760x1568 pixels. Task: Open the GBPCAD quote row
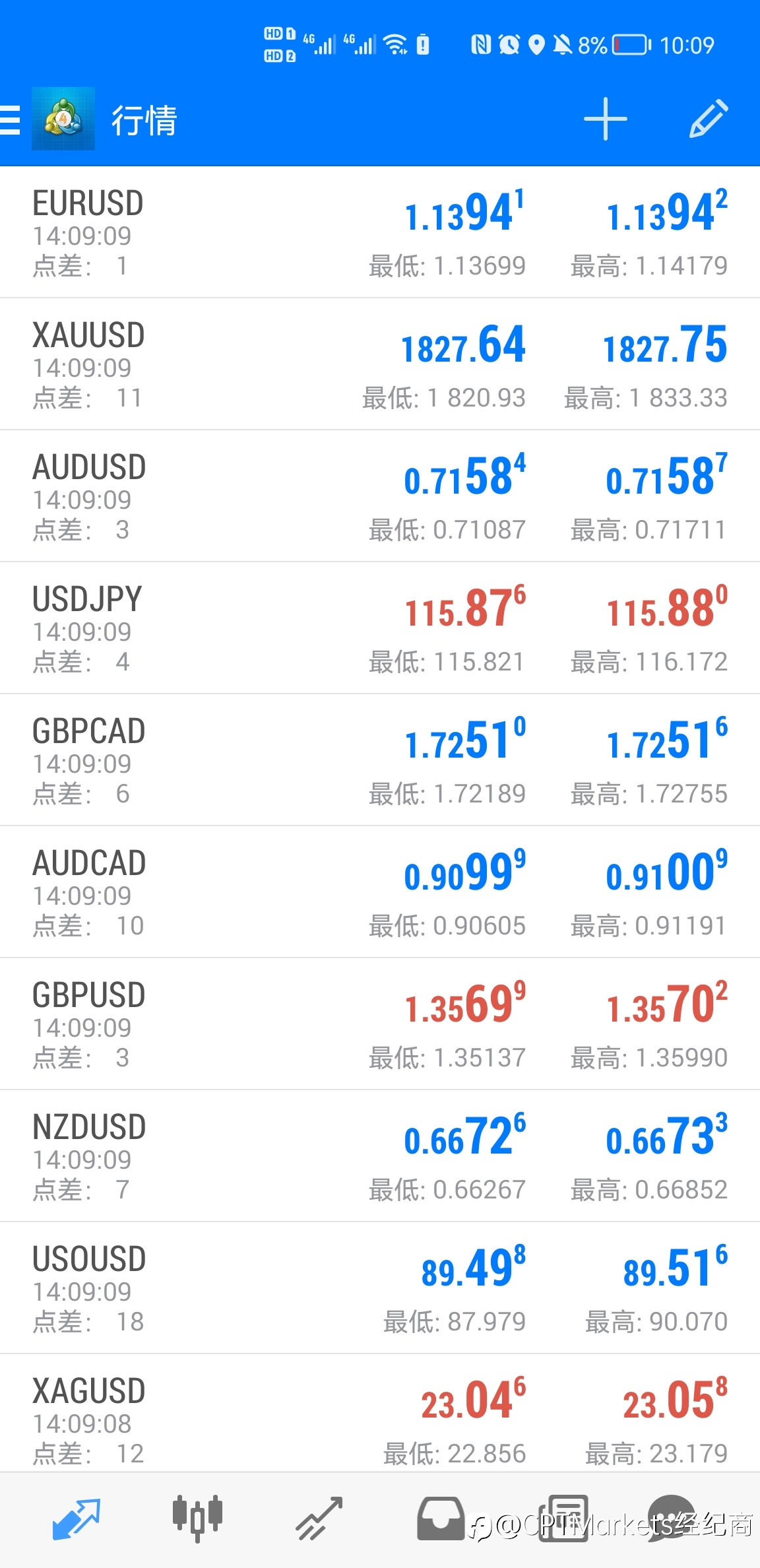[380, 760]
